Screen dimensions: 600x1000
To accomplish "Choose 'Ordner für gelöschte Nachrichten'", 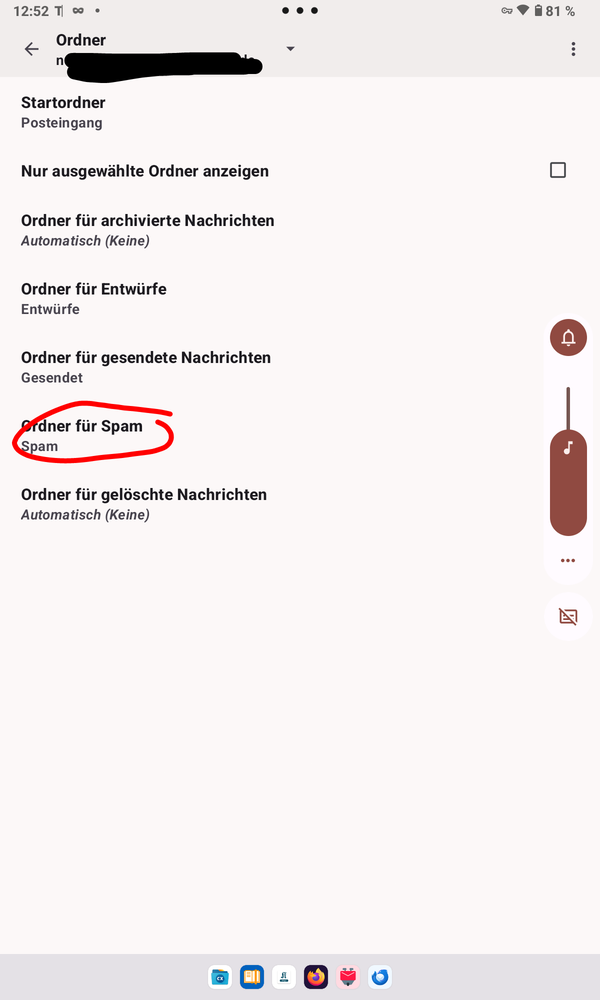I will click(x=143, y=504).
